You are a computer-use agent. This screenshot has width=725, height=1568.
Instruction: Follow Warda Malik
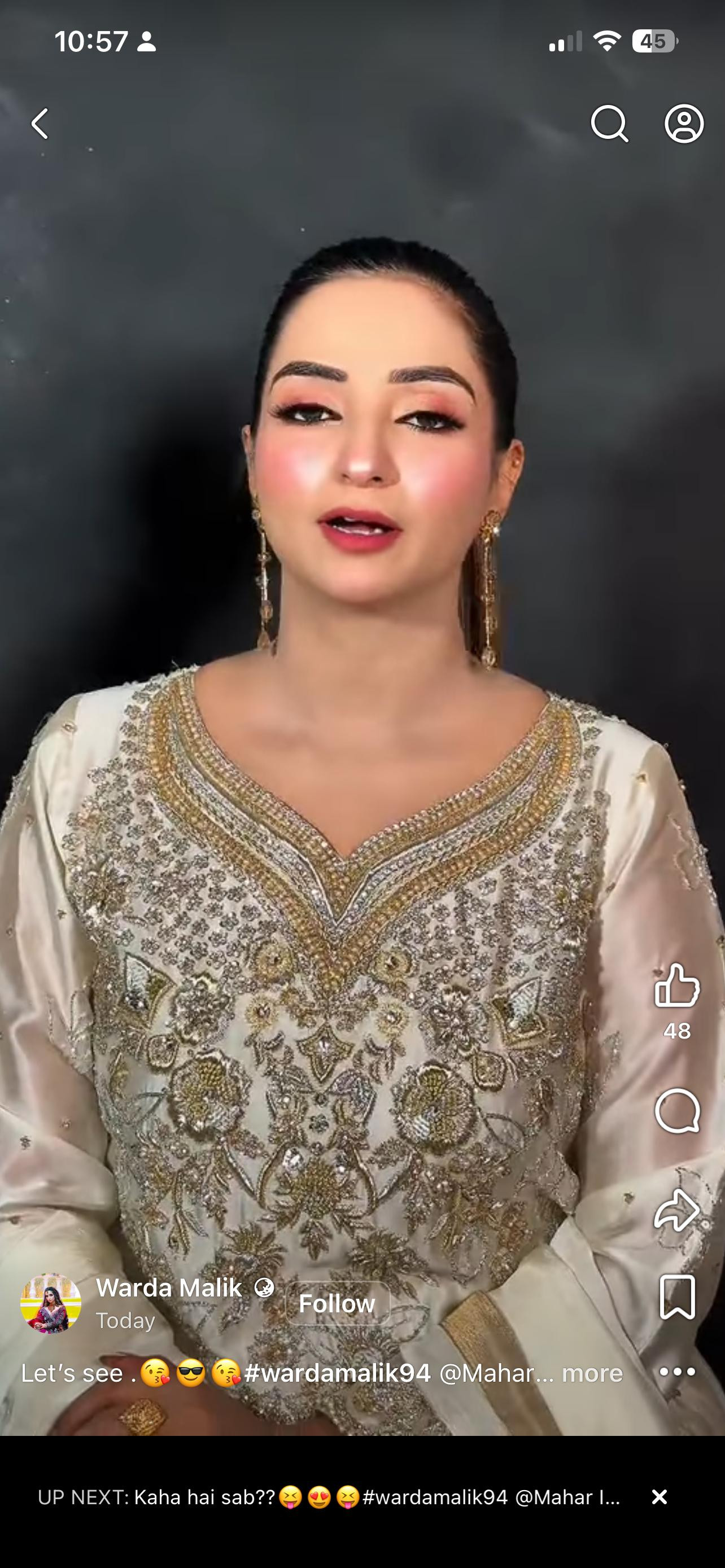coord(337,1303)
